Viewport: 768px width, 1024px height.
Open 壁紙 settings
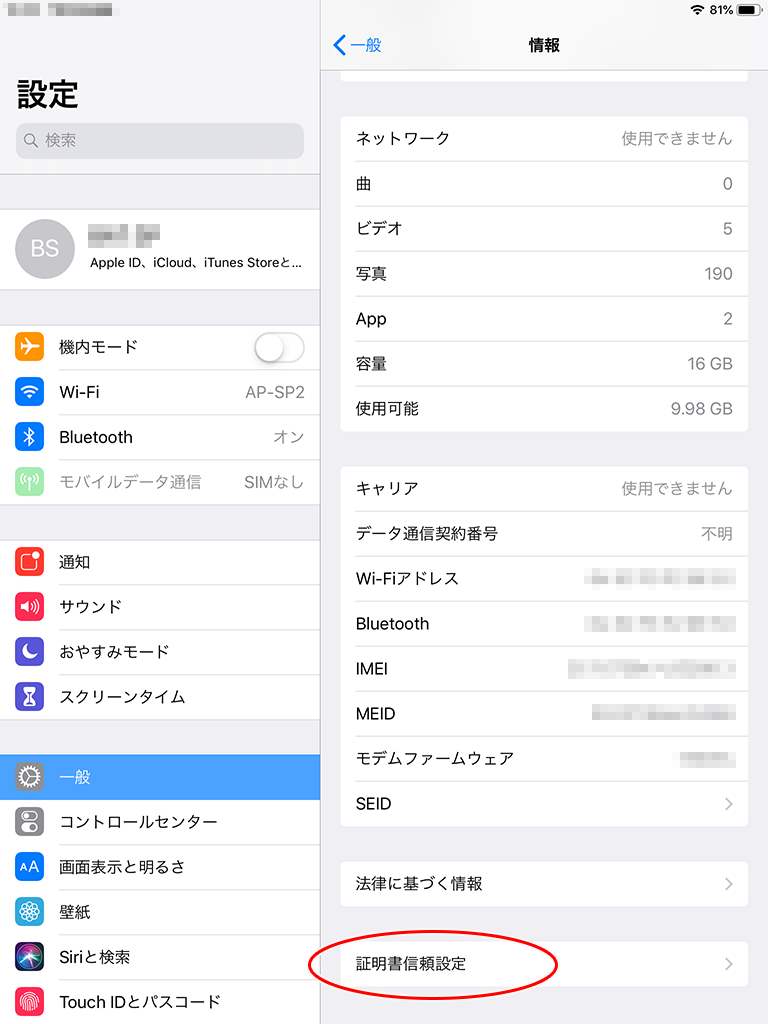pyautogui.click(x=160, y=912)
